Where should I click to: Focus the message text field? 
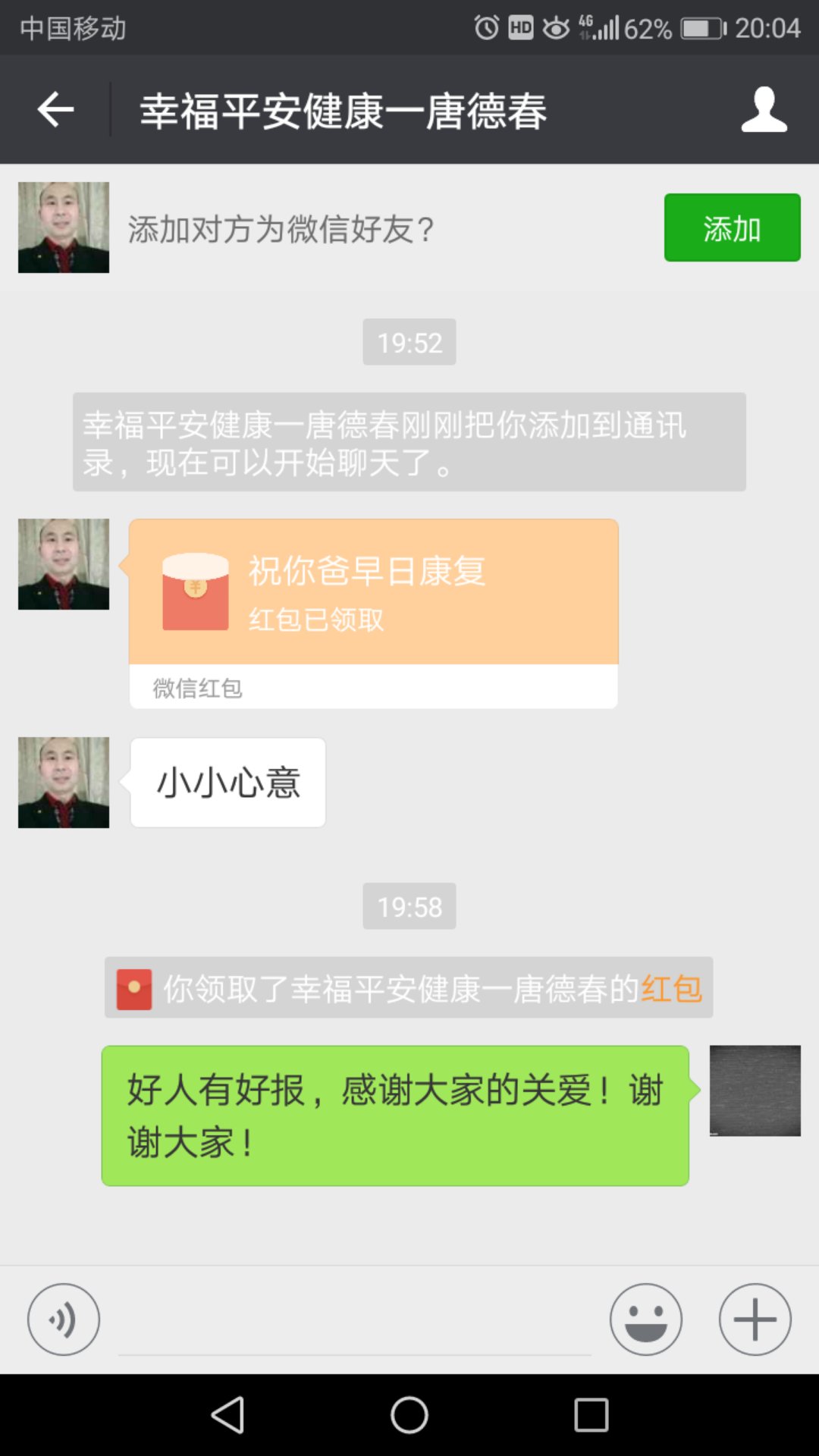tap(355, 1323)
